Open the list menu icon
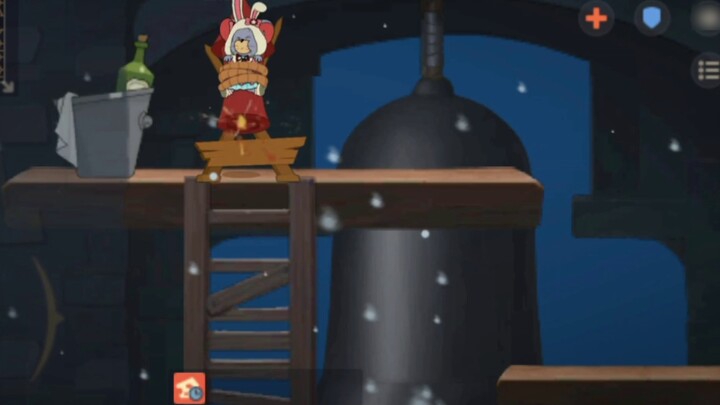Image resolution: width=720 pixels, height=405 pixels. click(708, 70)
